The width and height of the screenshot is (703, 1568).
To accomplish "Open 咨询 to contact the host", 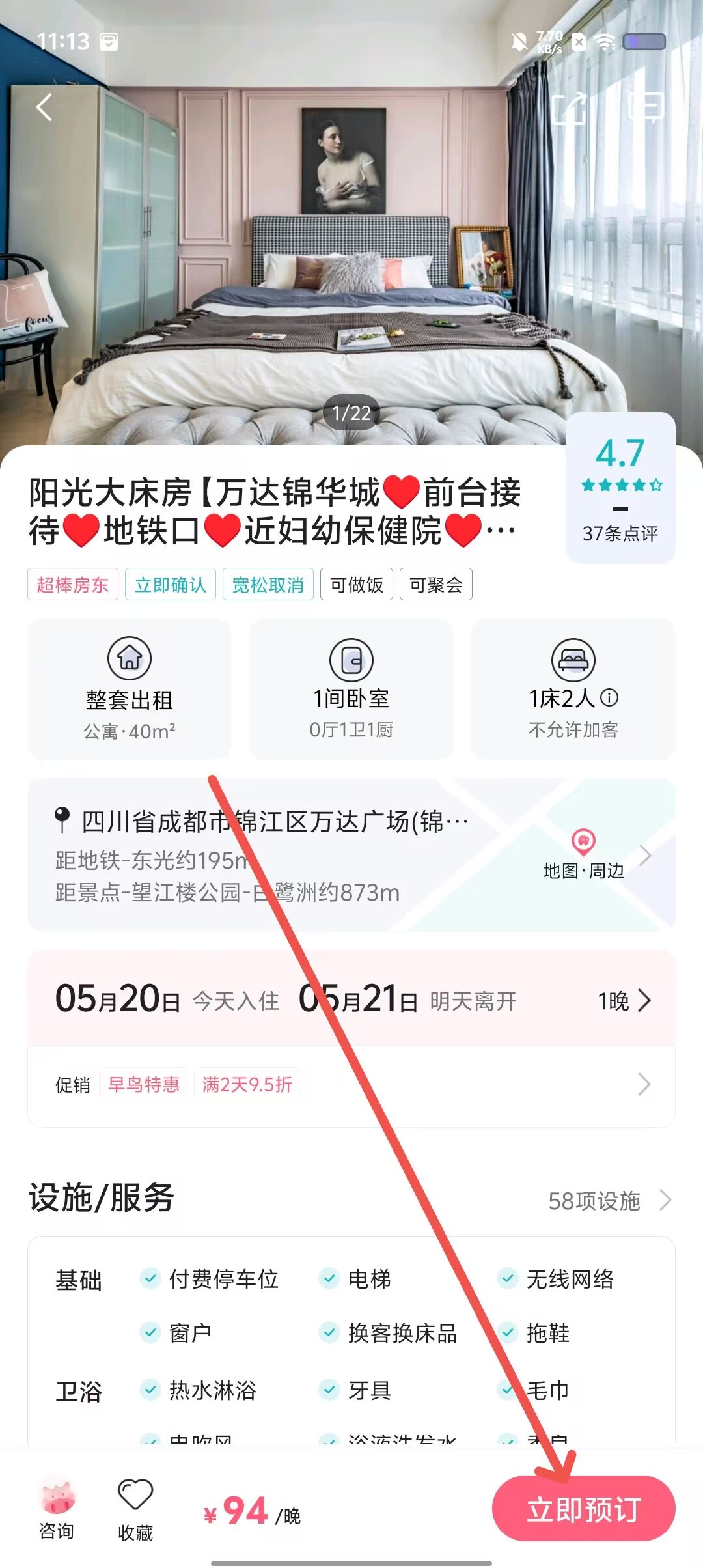I will 57,1509.
